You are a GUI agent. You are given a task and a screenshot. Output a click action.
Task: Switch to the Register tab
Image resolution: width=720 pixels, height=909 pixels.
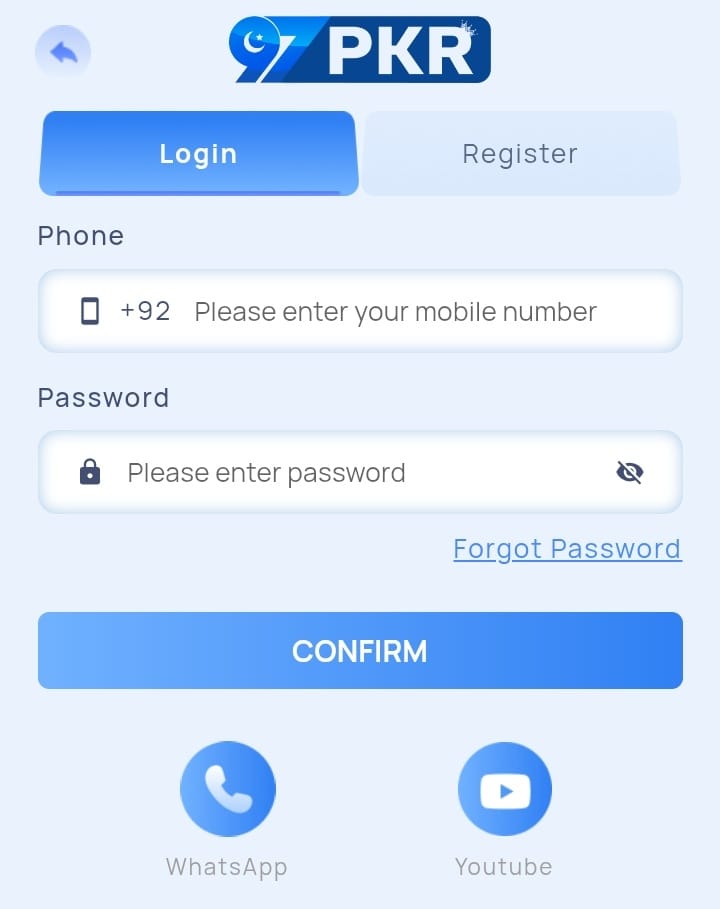(x=520, y=154)
